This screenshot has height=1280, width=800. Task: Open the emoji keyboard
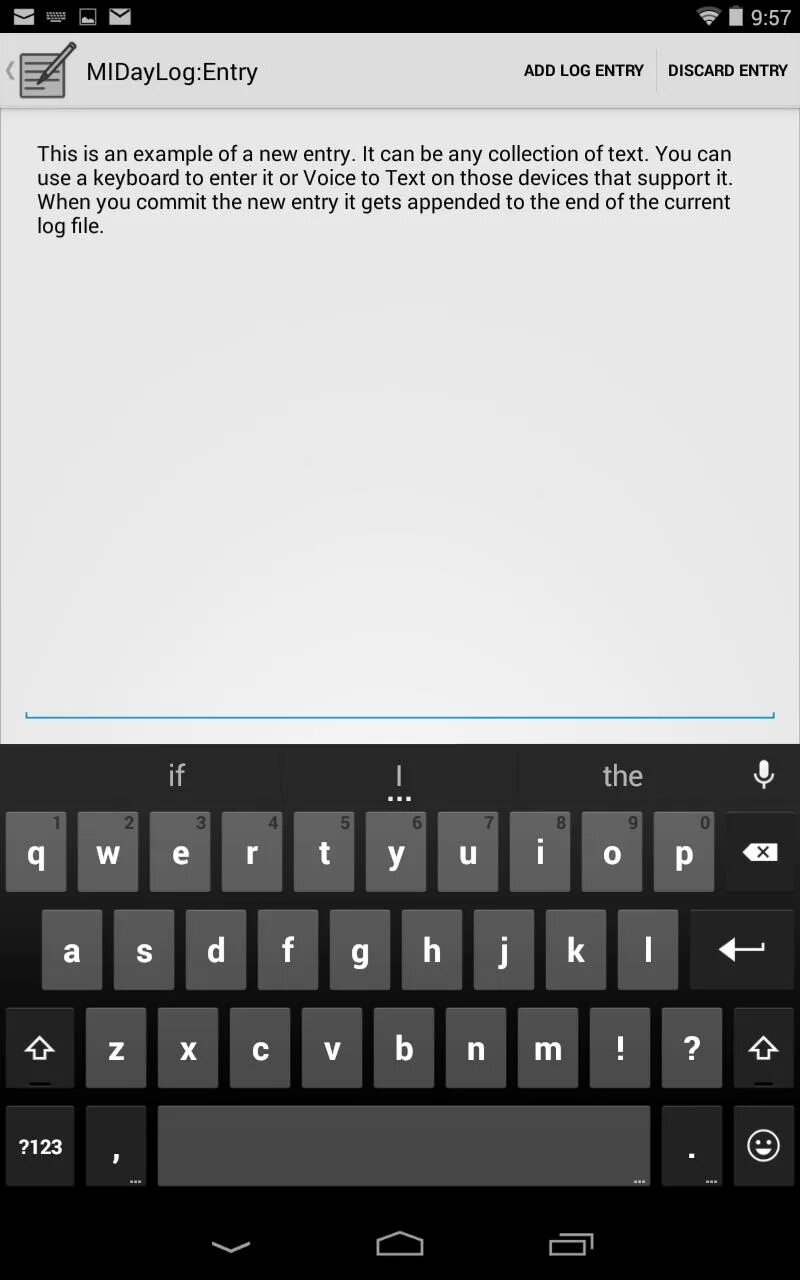click(x=763, y=1147)
